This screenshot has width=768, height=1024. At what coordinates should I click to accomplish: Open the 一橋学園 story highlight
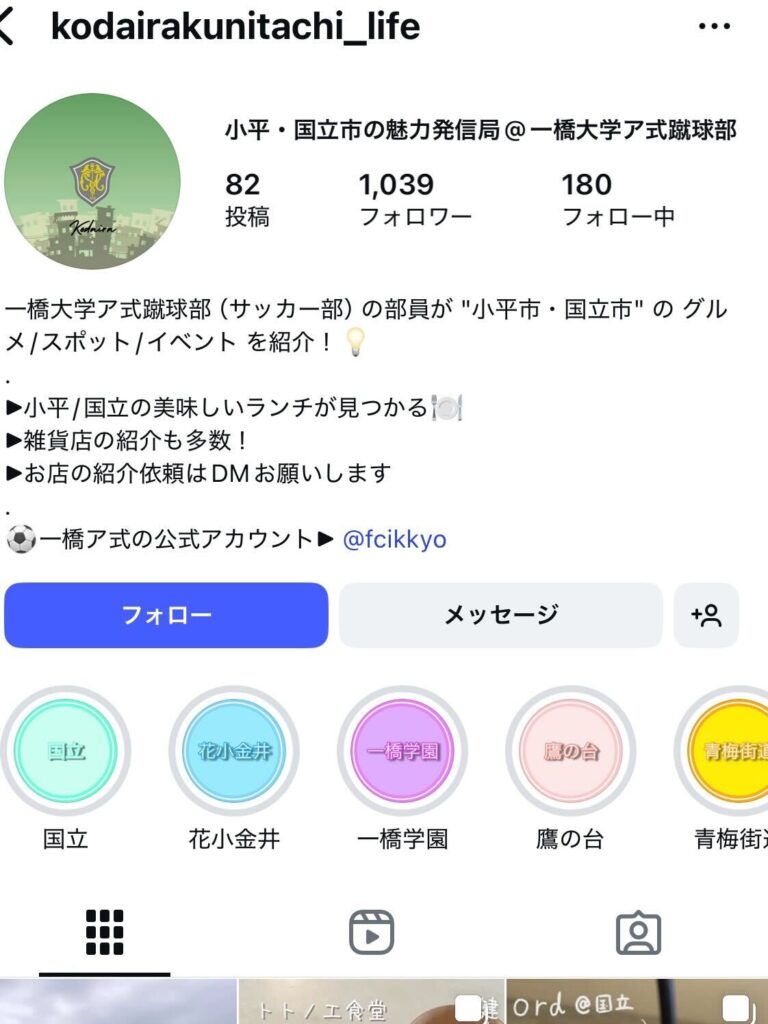tap(402, 751)
